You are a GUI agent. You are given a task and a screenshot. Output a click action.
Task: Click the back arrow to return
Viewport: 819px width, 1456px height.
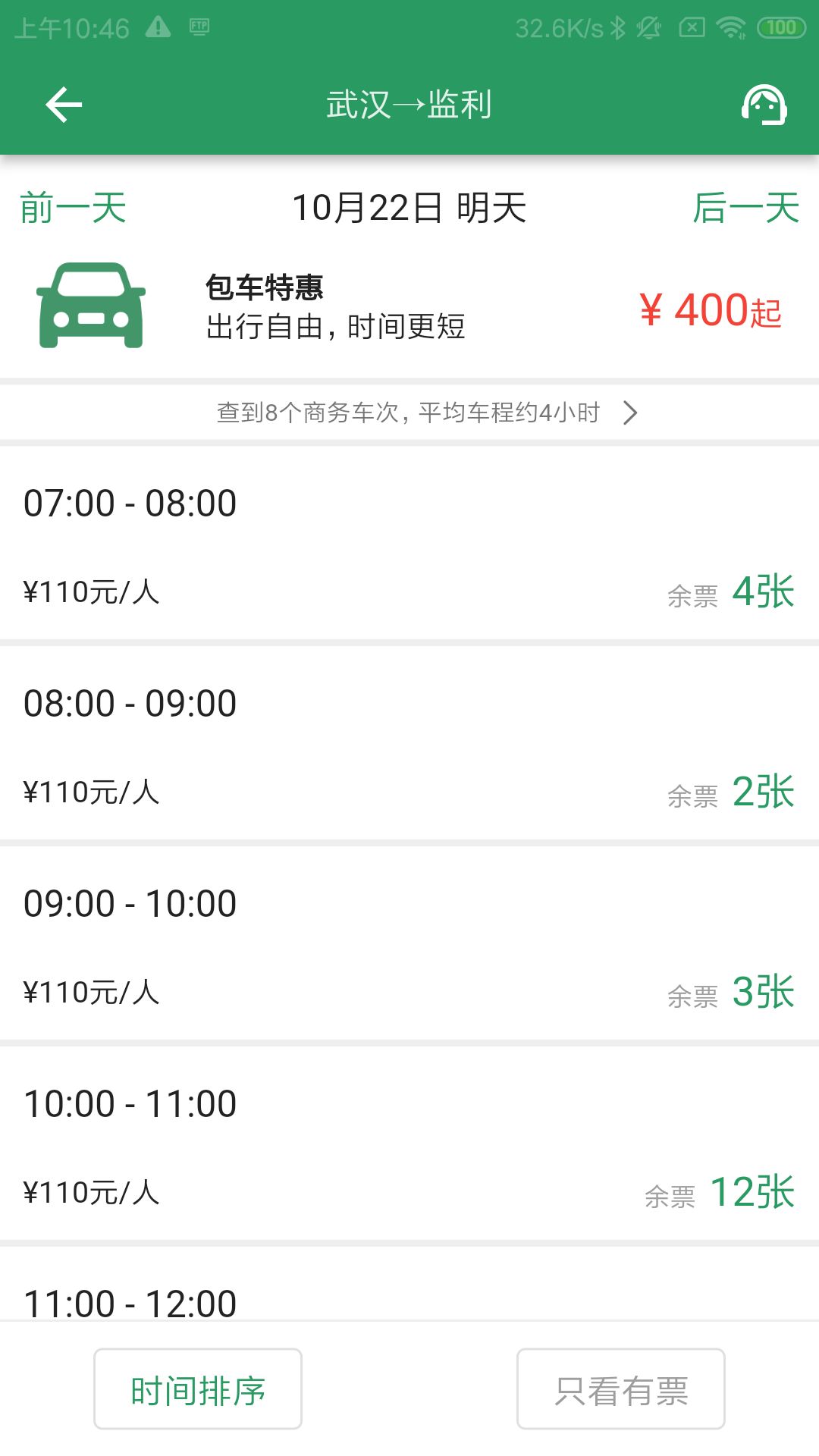click(64, 105)
